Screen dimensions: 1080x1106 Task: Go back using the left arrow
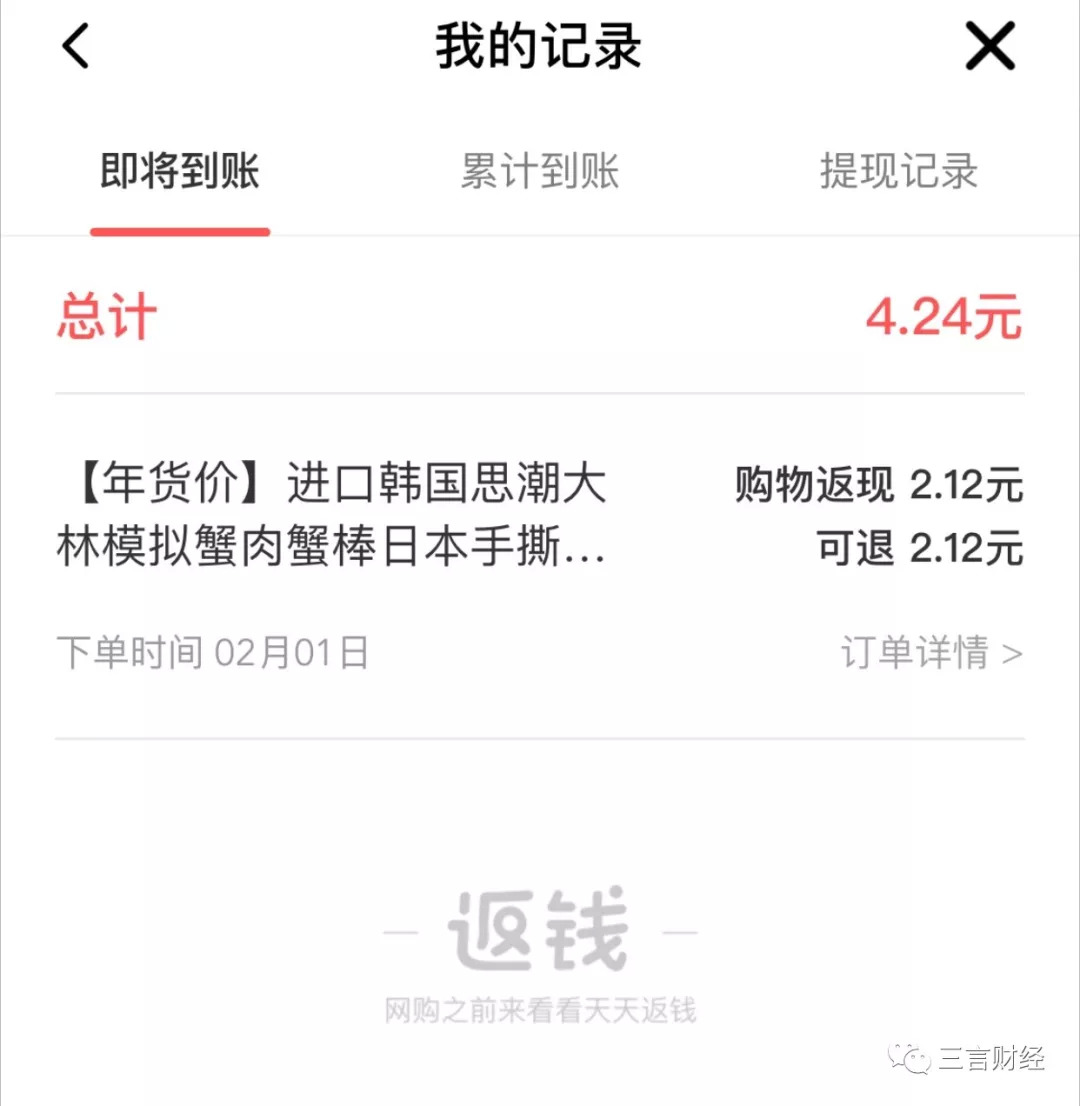point(75,46)
